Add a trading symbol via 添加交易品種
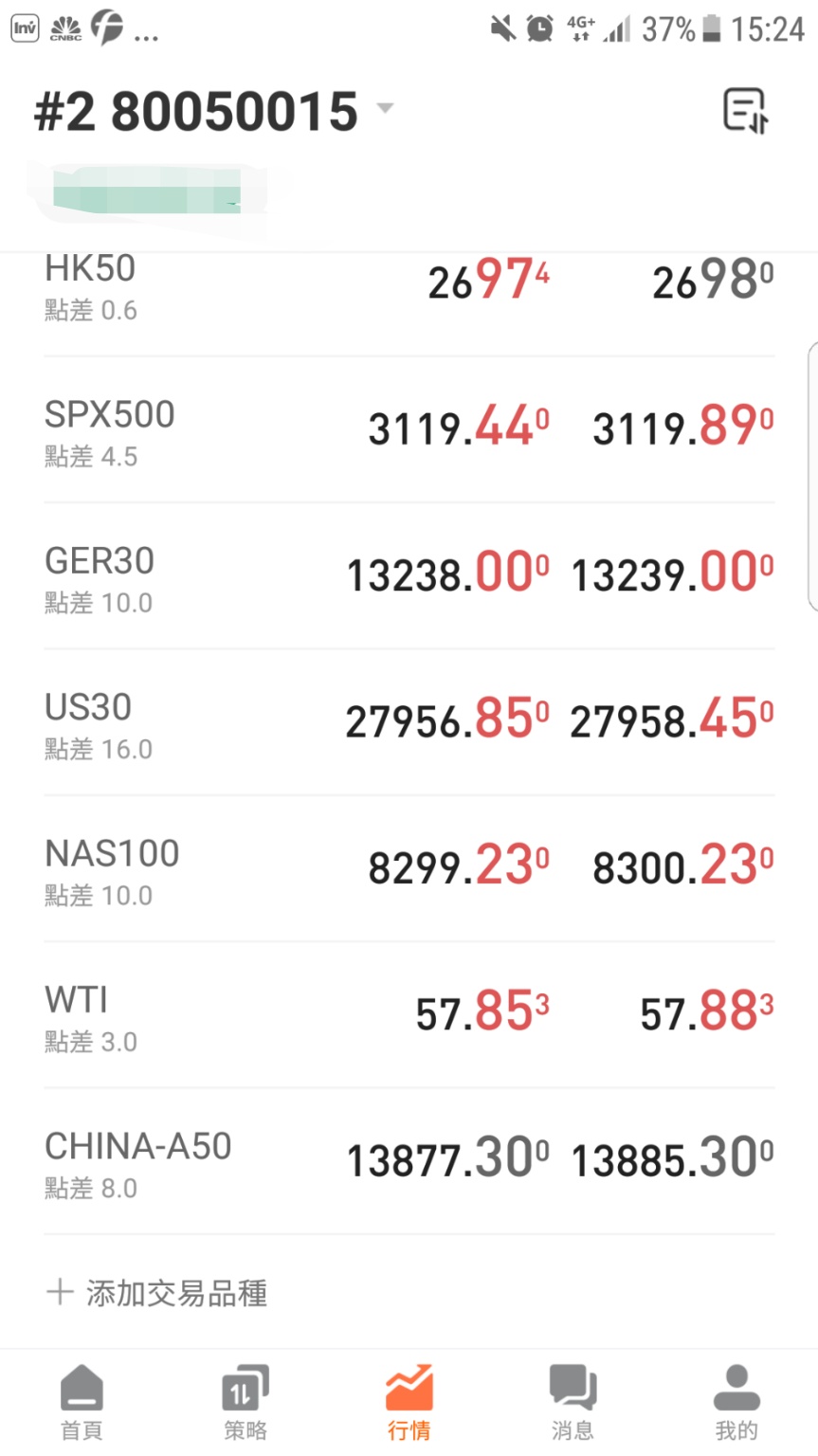818x1456 pixels. click(158, 1293)
